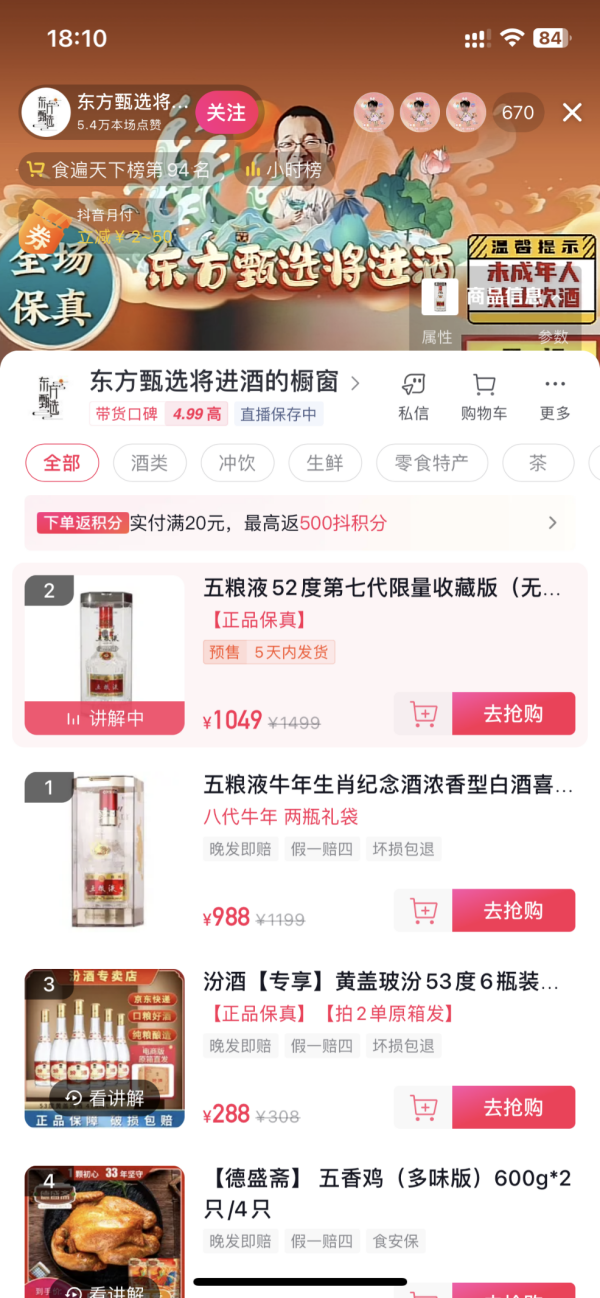The width and height of the screenshot is (600, 1298).
Task: Switch to the 零食特产 category
Action: tap(431, 463)
